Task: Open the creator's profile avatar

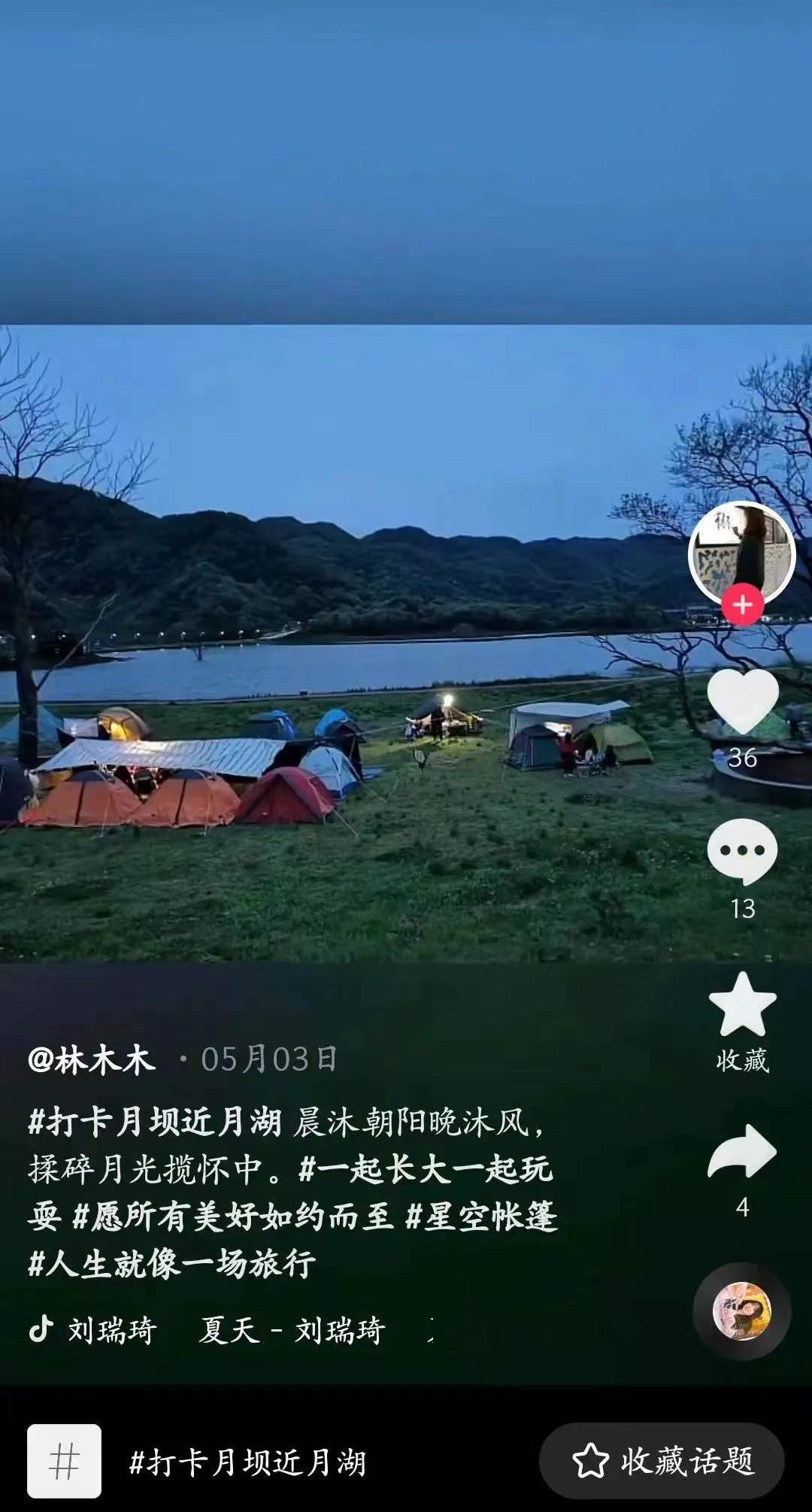Action: point(741,553)
